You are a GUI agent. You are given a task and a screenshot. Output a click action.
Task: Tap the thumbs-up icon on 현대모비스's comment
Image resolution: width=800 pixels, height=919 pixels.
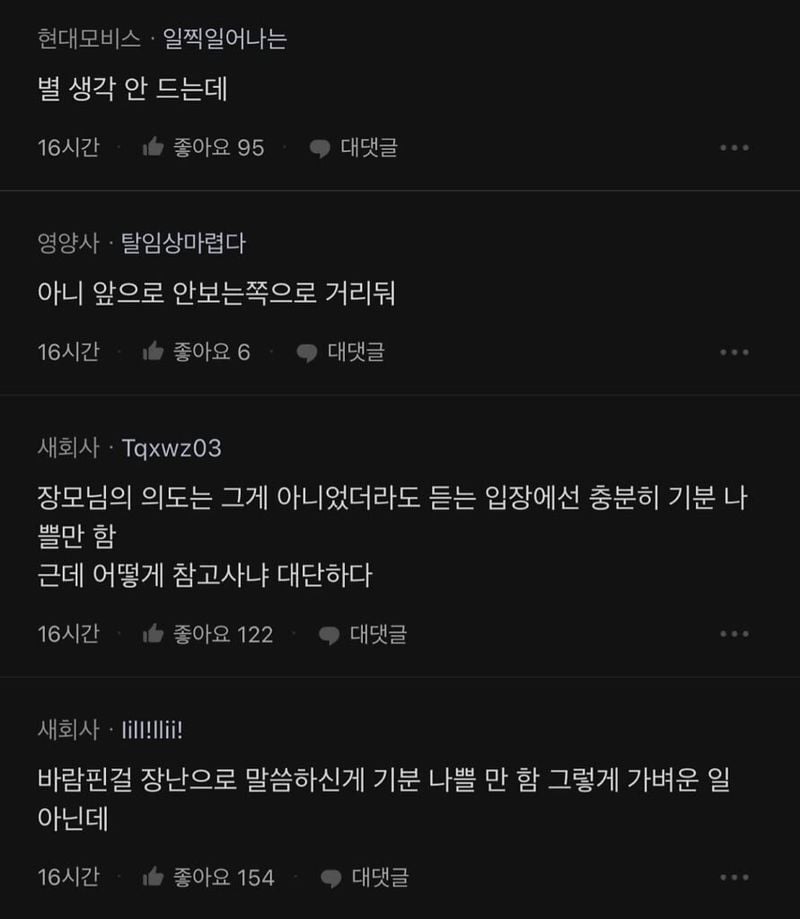coord(155,147)
